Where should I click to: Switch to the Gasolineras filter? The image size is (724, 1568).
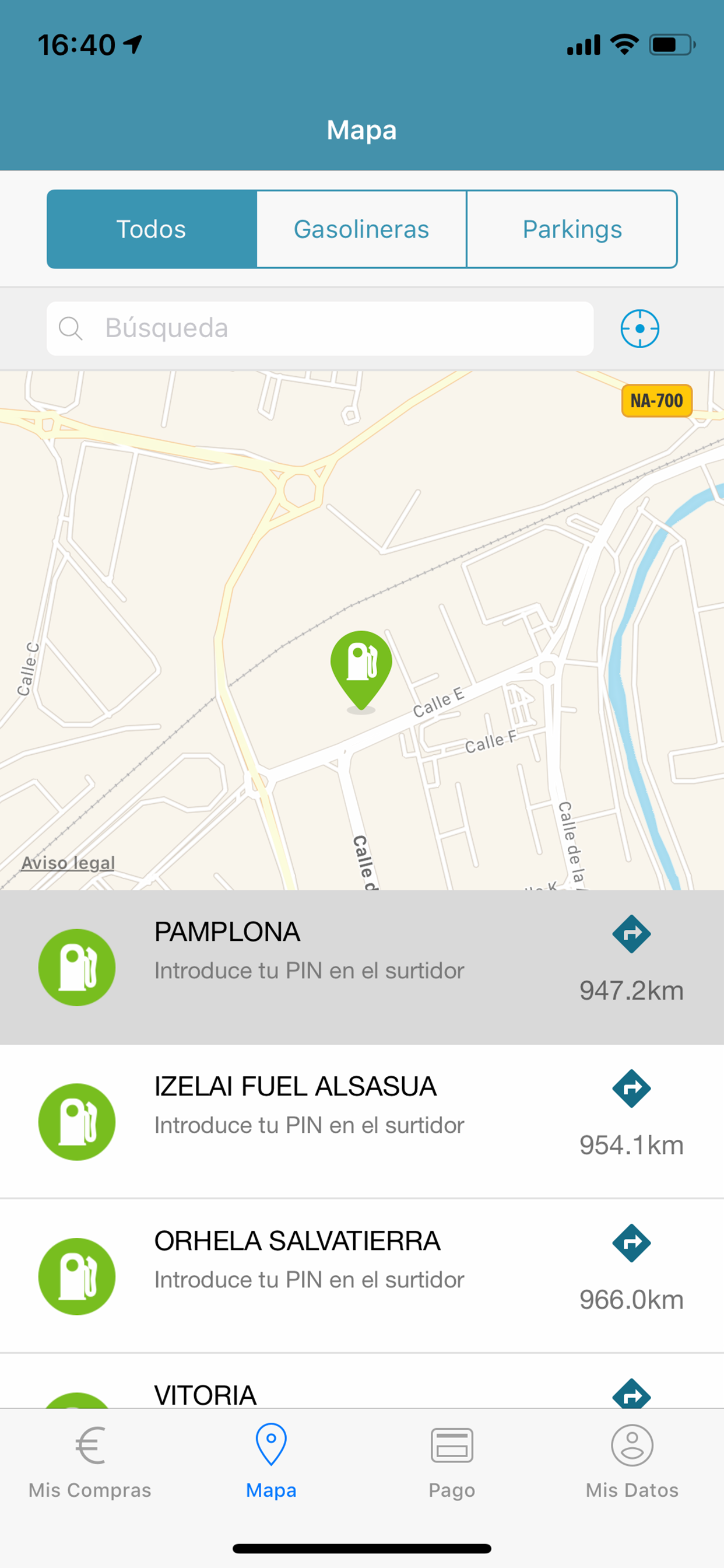[361, 229]
